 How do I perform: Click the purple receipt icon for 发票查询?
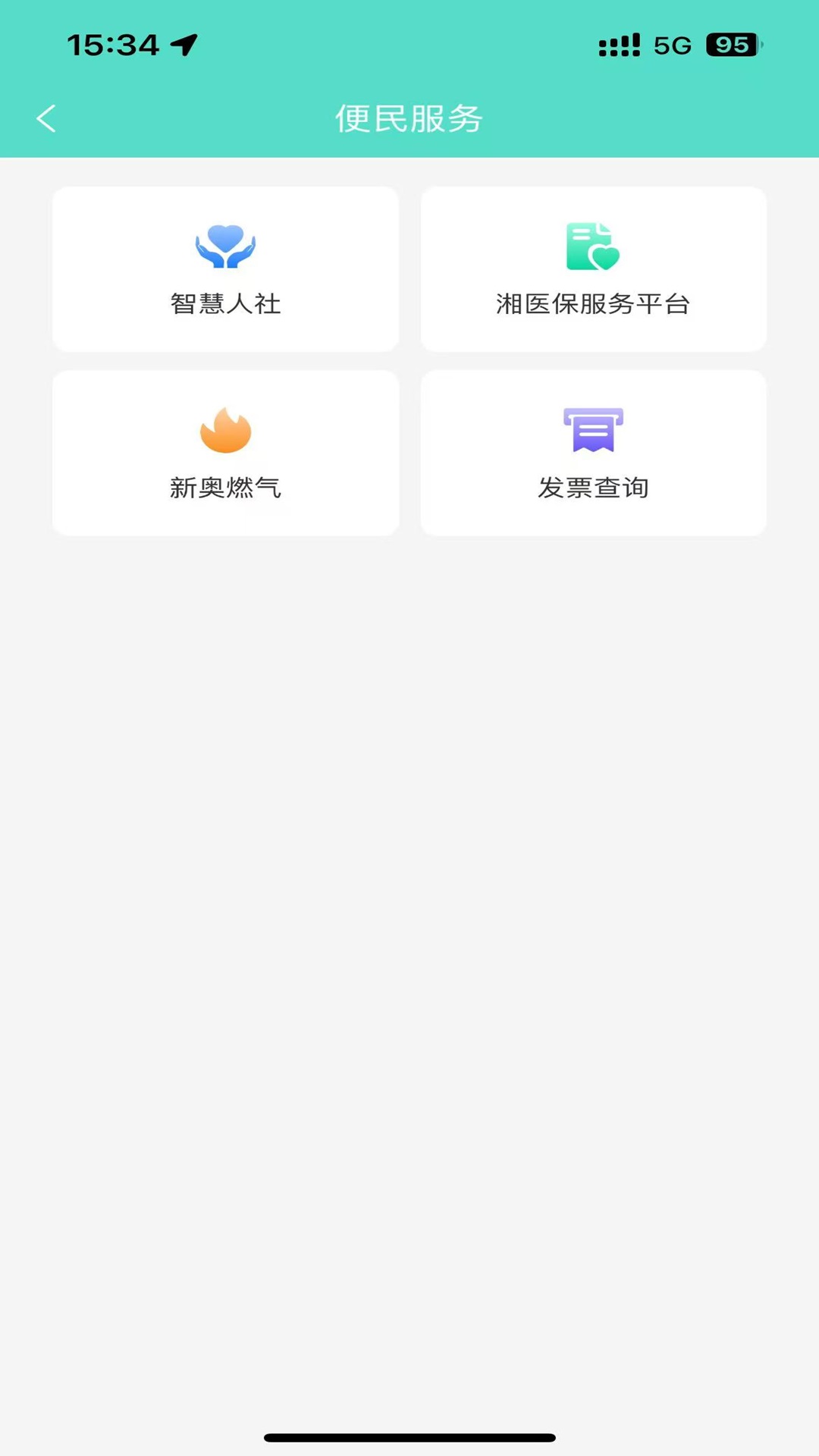(593, 429)
